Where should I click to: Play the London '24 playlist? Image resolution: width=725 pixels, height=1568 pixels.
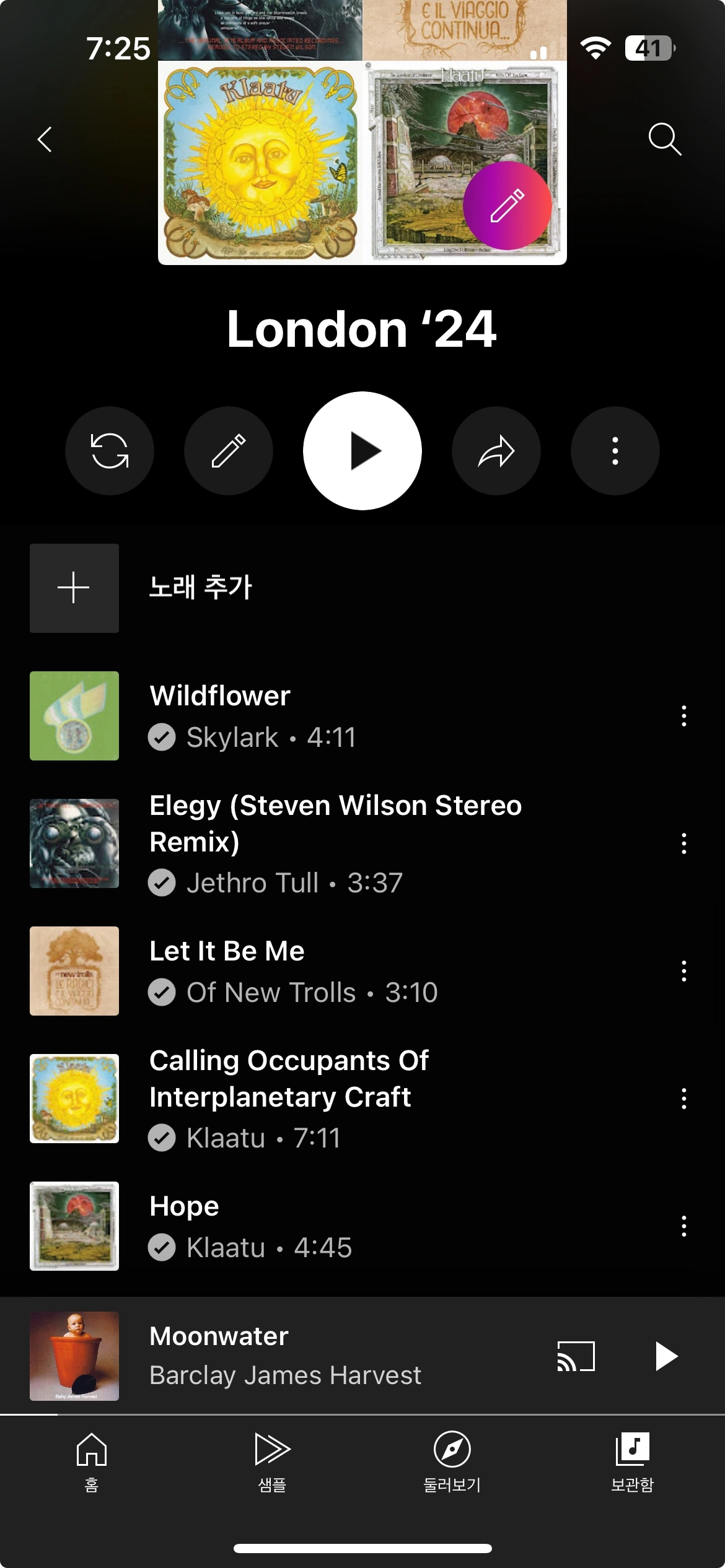(362, 451)
